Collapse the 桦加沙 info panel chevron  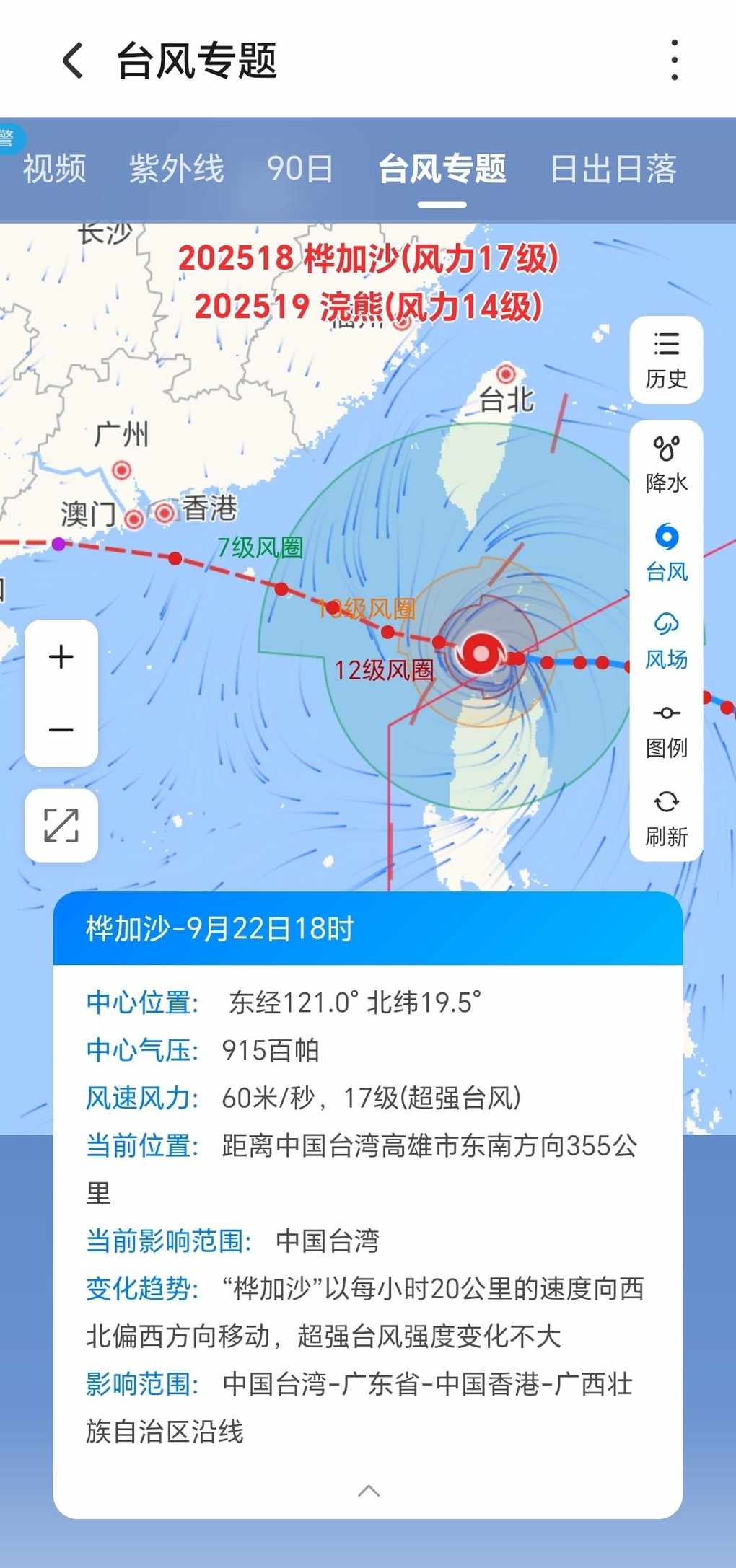point(369,1491)
